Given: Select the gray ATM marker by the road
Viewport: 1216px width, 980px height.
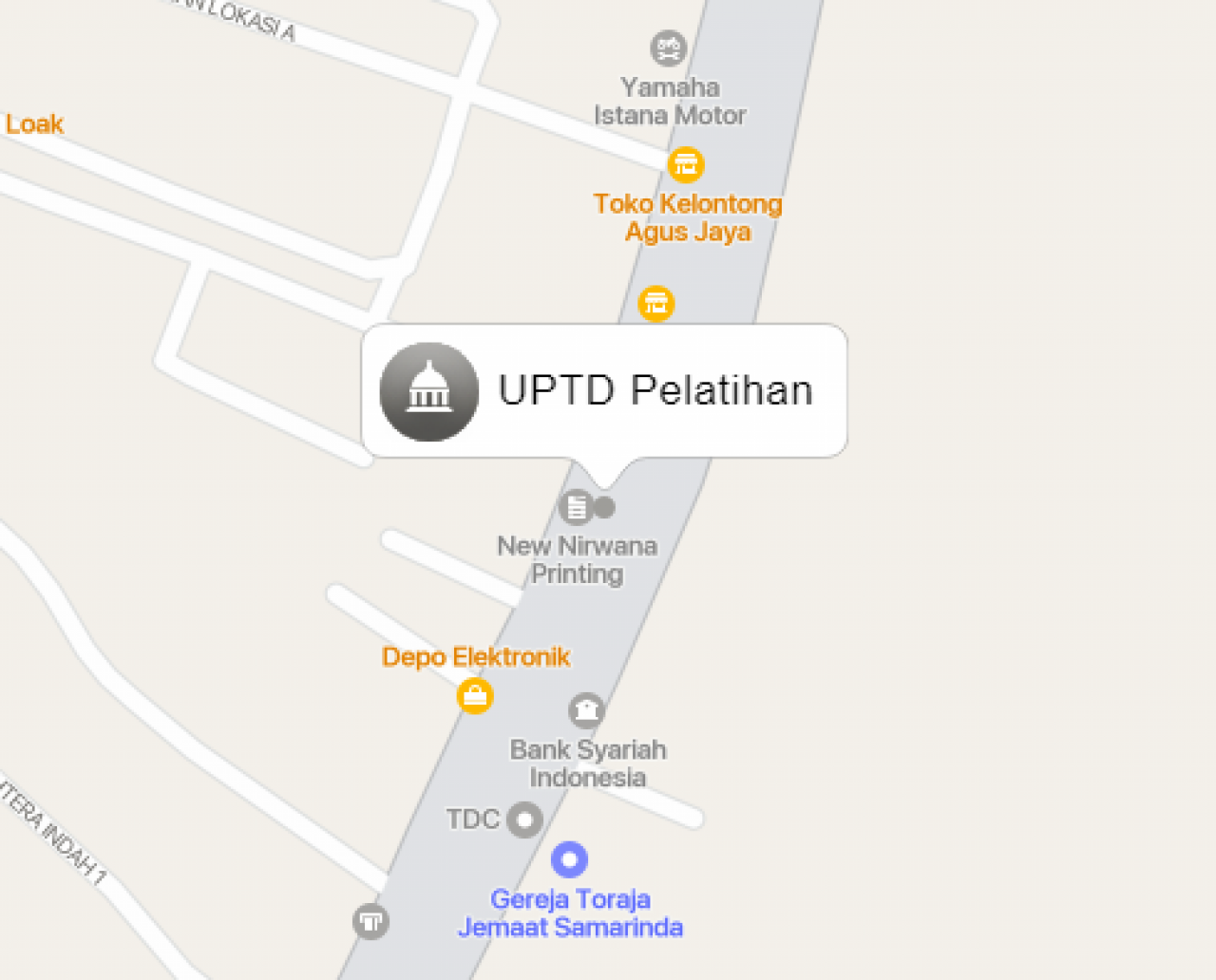Looking at the screenshot, I should point(370,921).
